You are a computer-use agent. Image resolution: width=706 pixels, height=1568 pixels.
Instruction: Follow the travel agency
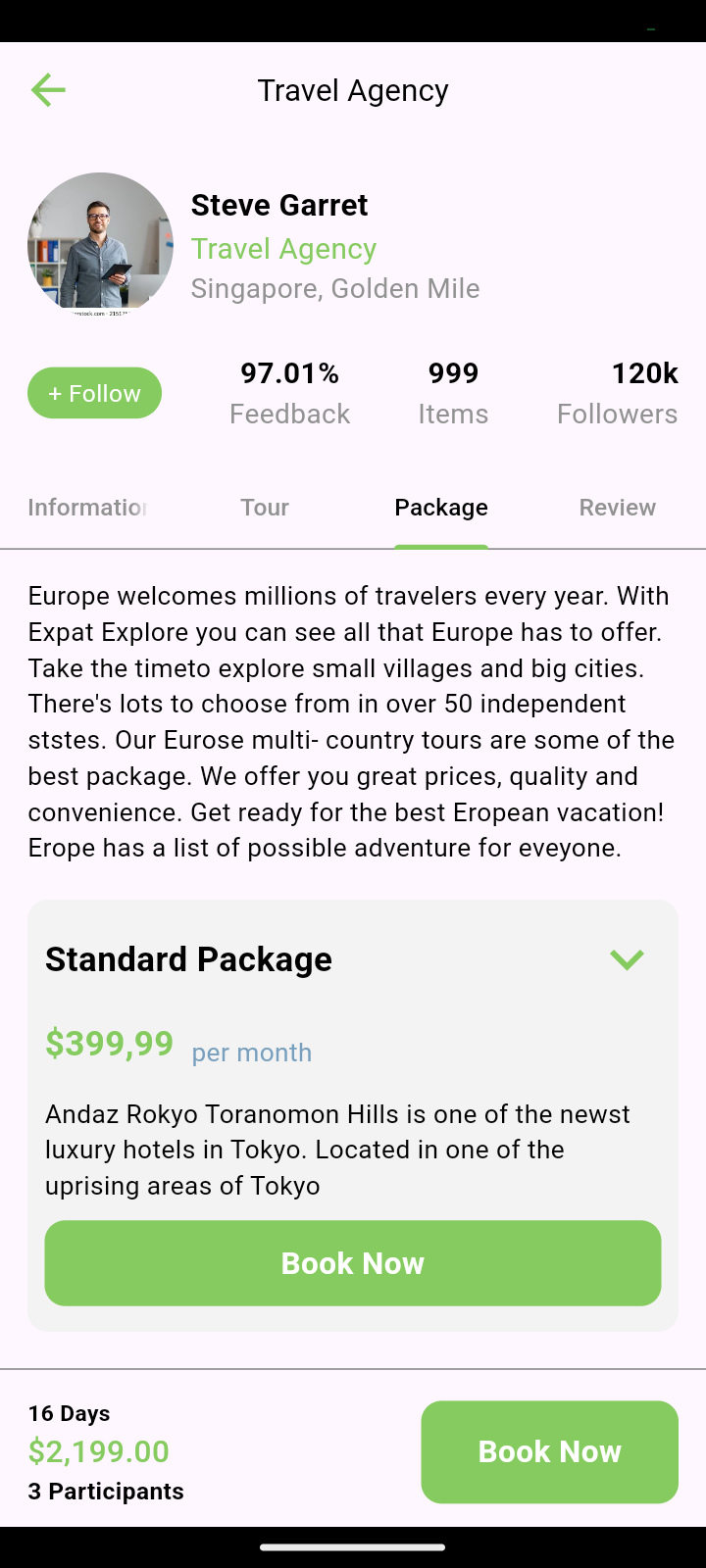tap(94, 392)
